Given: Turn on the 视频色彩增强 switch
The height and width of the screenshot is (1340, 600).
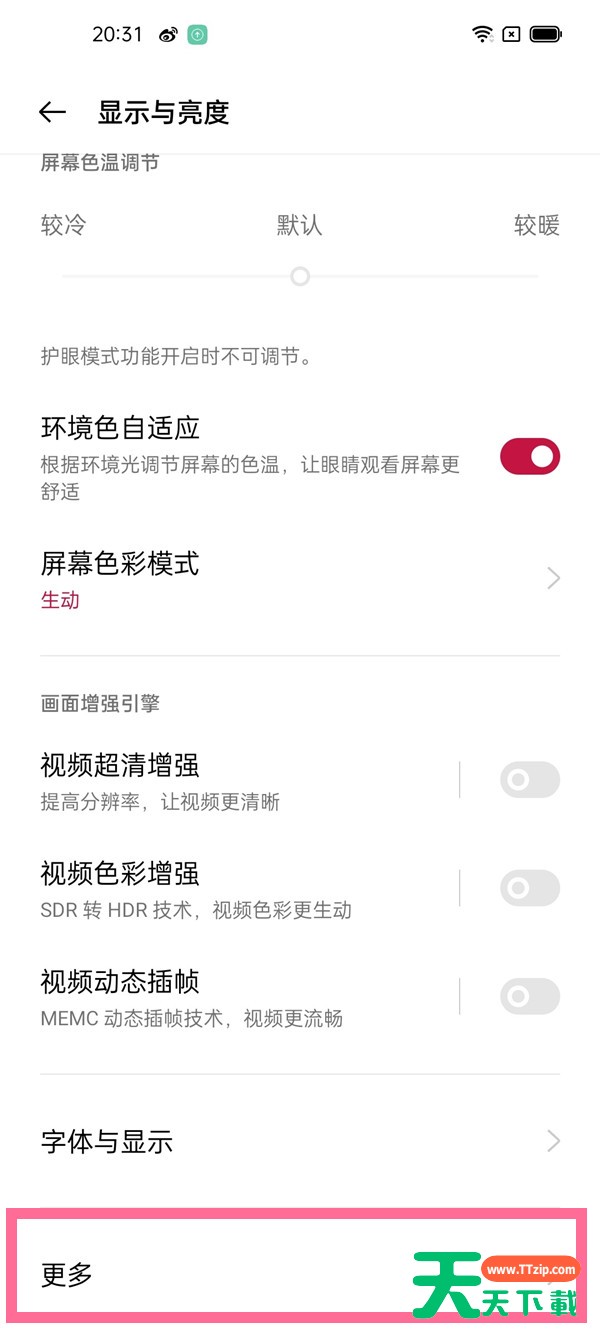Looking at the screenshot, I should 530,888.
